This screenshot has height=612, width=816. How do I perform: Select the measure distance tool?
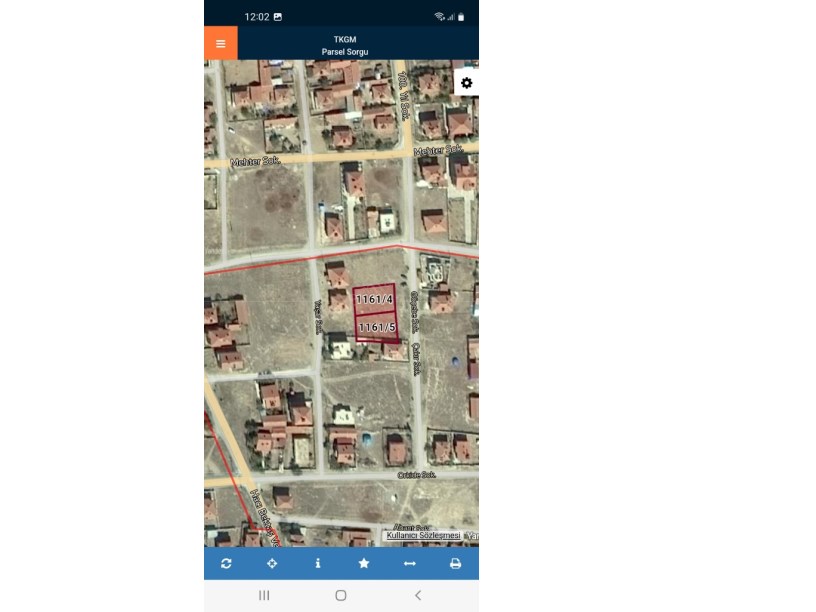click(409, 564)
